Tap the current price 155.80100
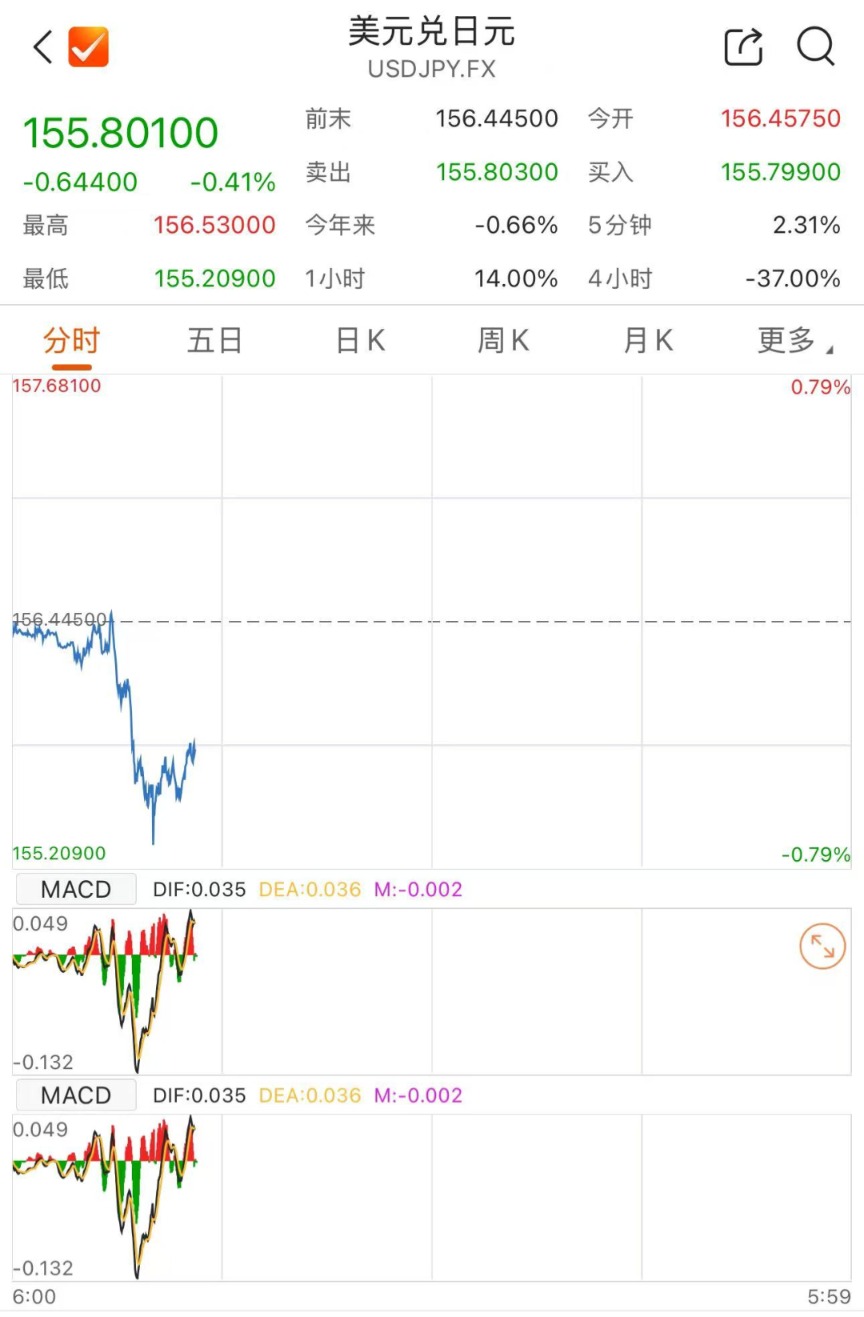The height and width of the screenshot is (1317, 864). pos(120,132)
